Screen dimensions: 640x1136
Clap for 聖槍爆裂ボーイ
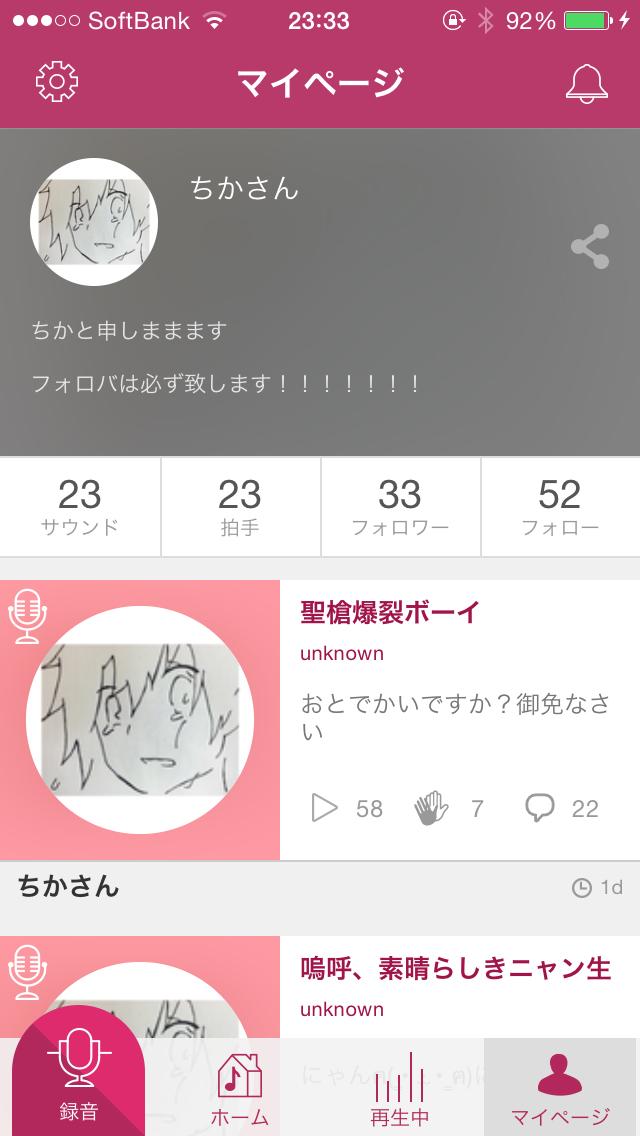pyautogui.click(x=432, y=808)
